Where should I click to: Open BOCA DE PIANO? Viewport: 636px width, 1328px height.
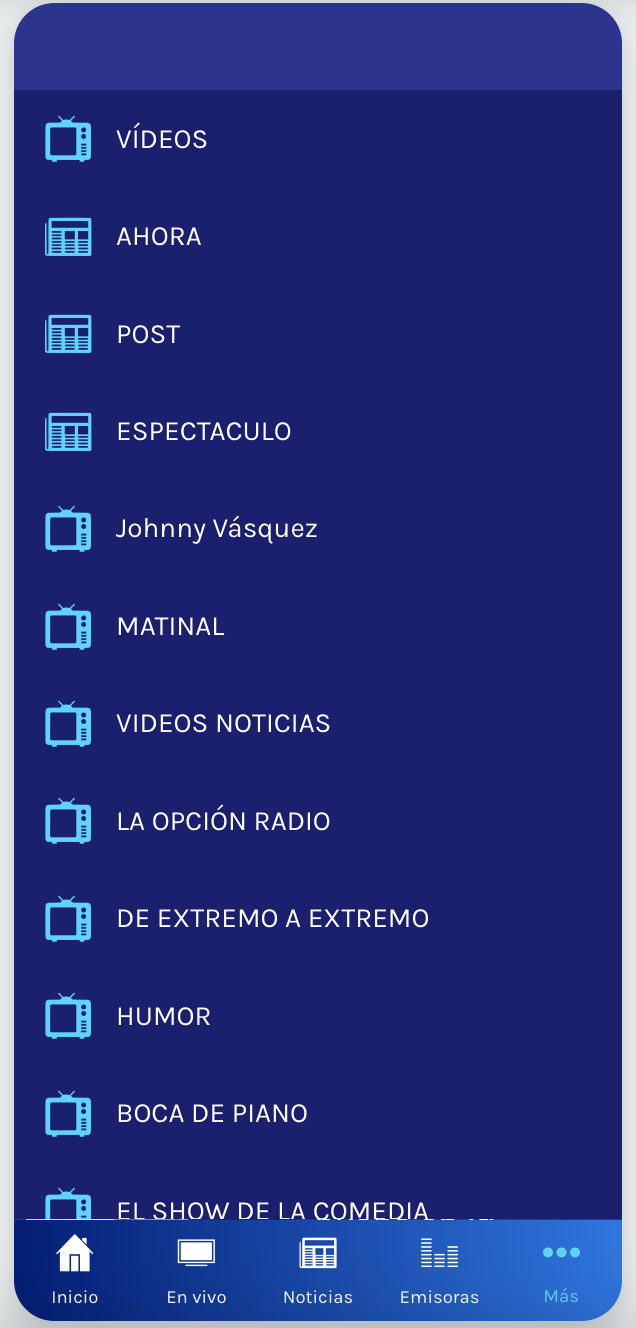click(x=212, y=1114)
